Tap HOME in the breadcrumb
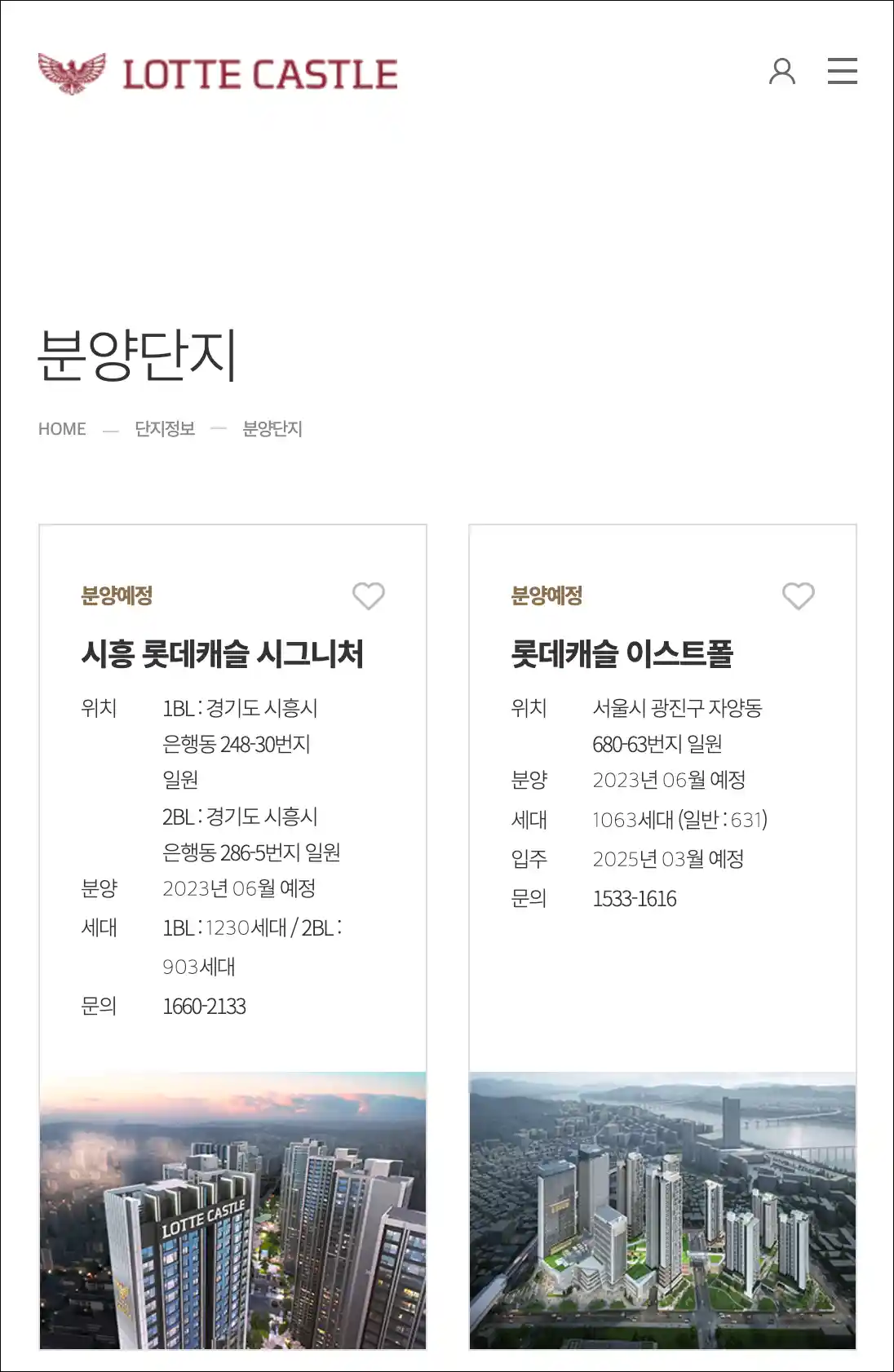Screen dimensions: 894x1372 62,429
